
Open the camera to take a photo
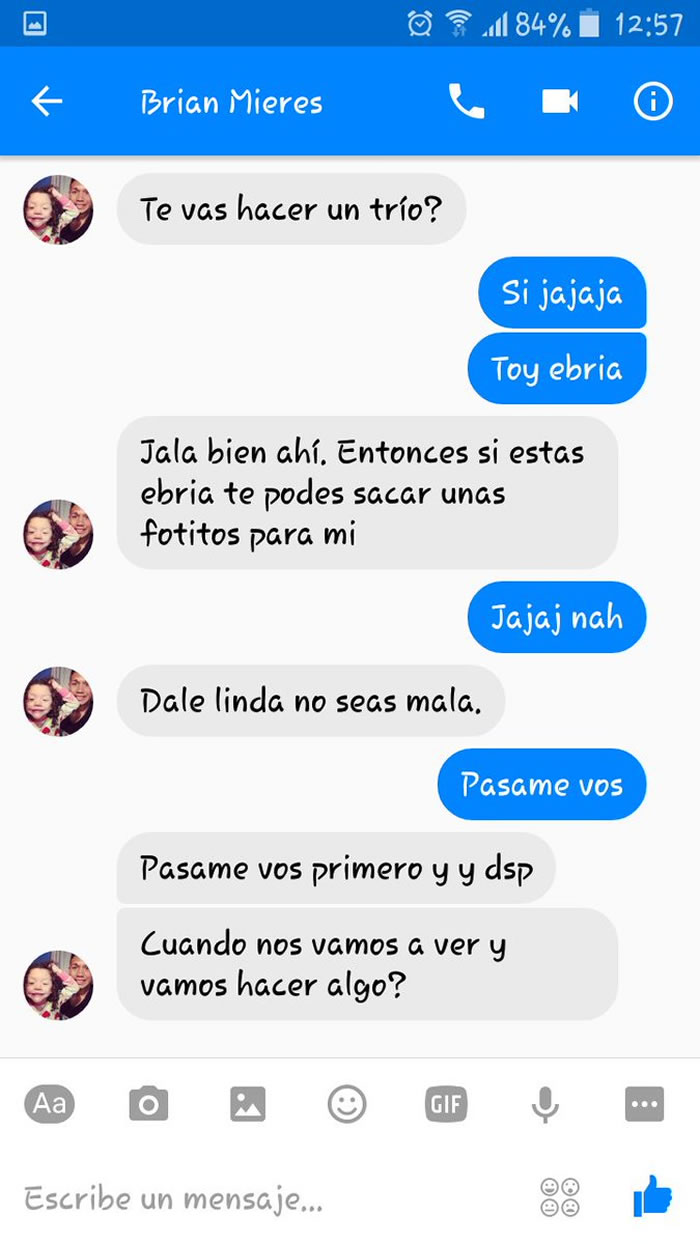(148, 1104)
